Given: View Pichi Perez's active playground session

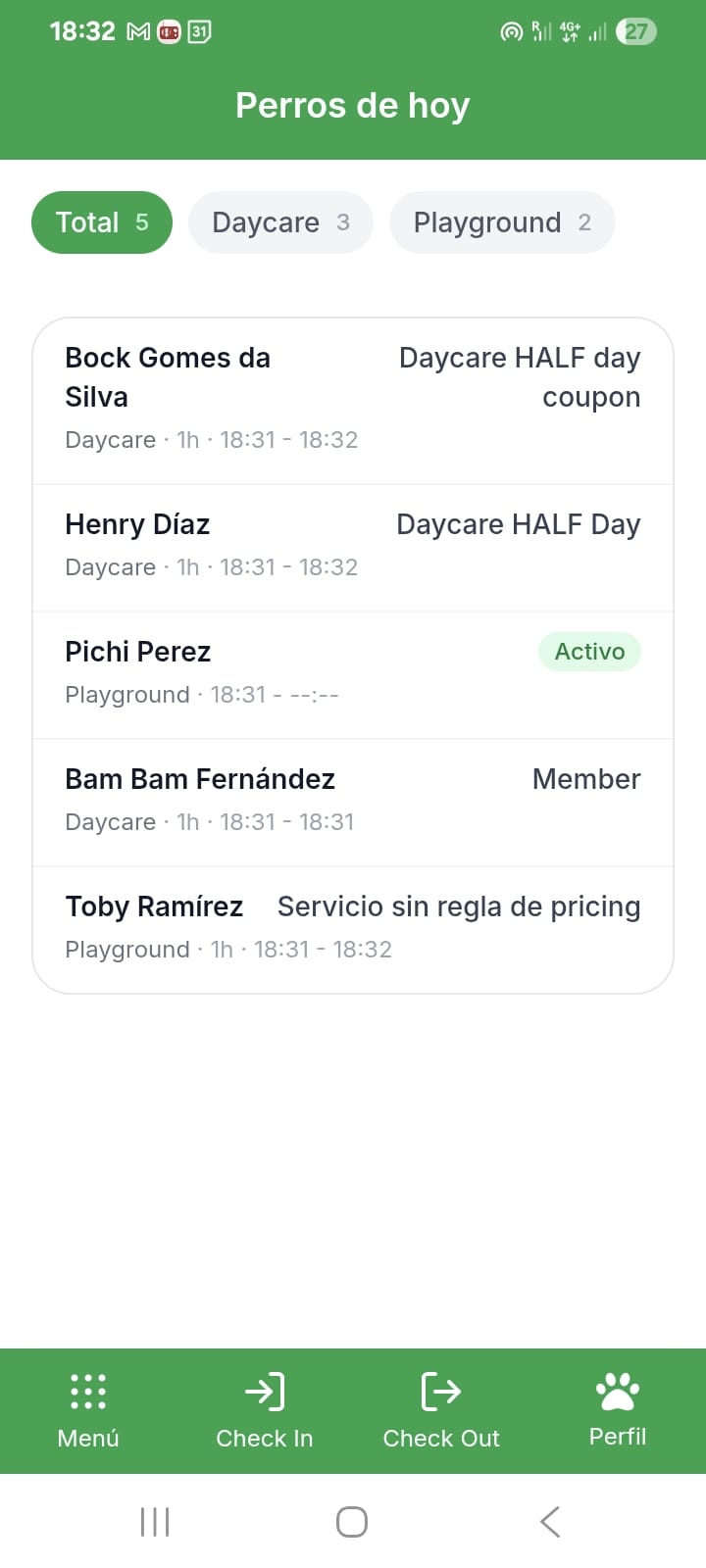Looking at the screenshot, I should pyautogui.click(x=353, y=674).
